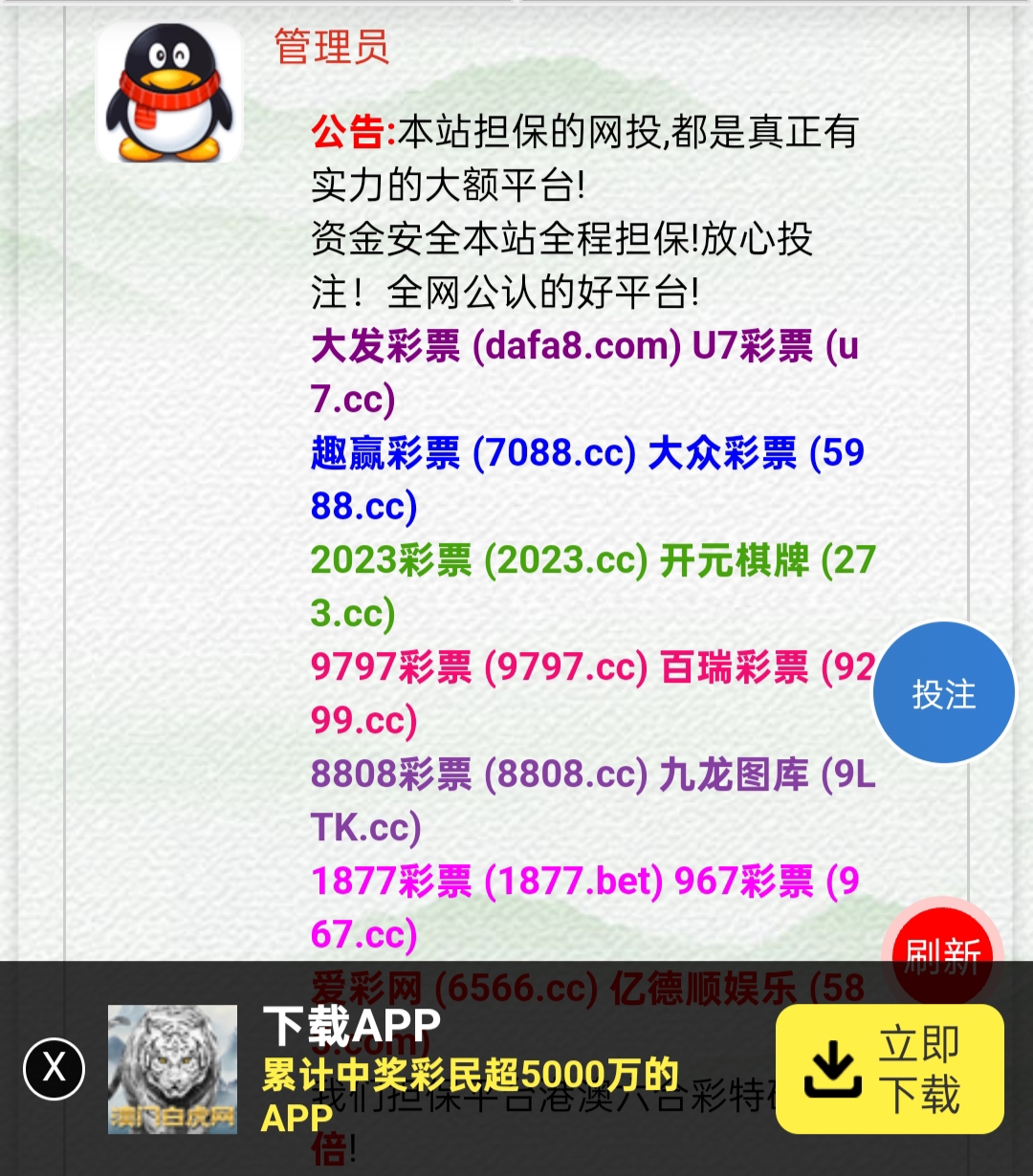Tap the blue 投注 floating button
The image size is (1033, 1176).
(x=943, y=693)
